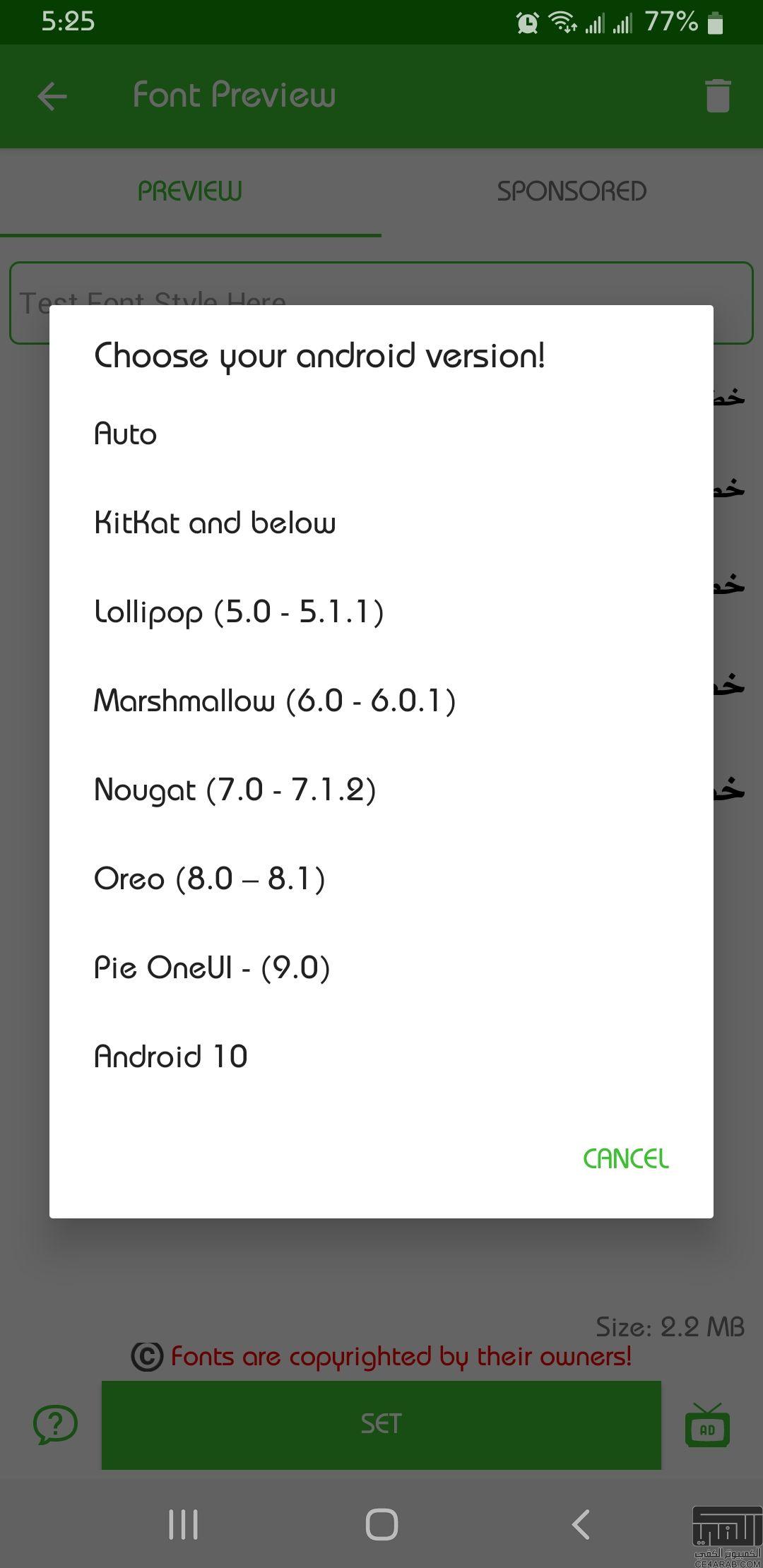
Task: Go to the home screen
Action: [x=381, y=1525]
